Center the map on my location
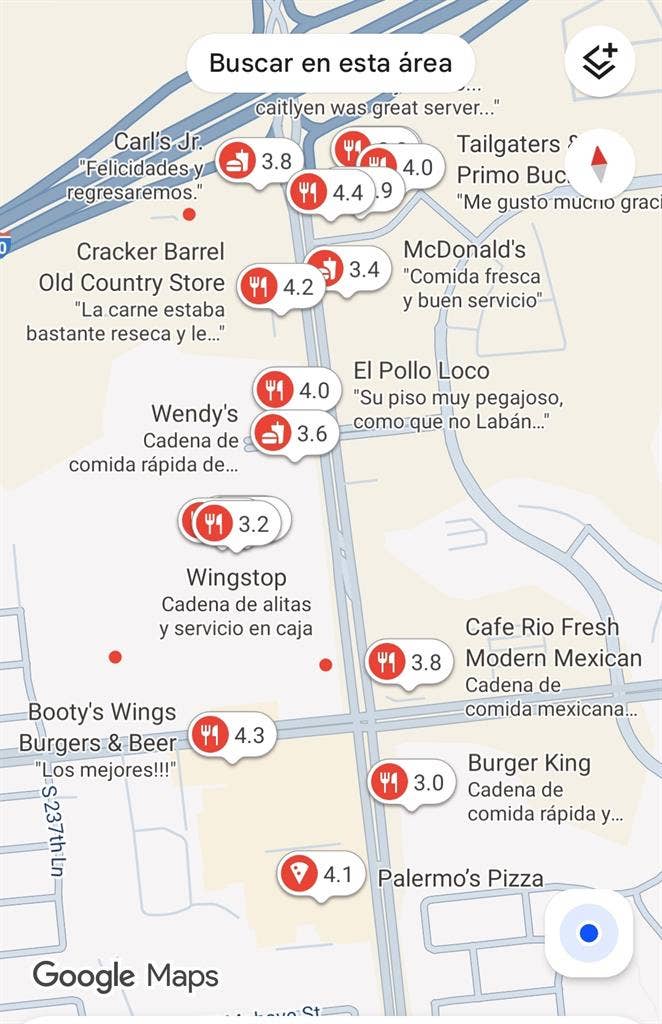662x1024 pixels. click(589, 933)
